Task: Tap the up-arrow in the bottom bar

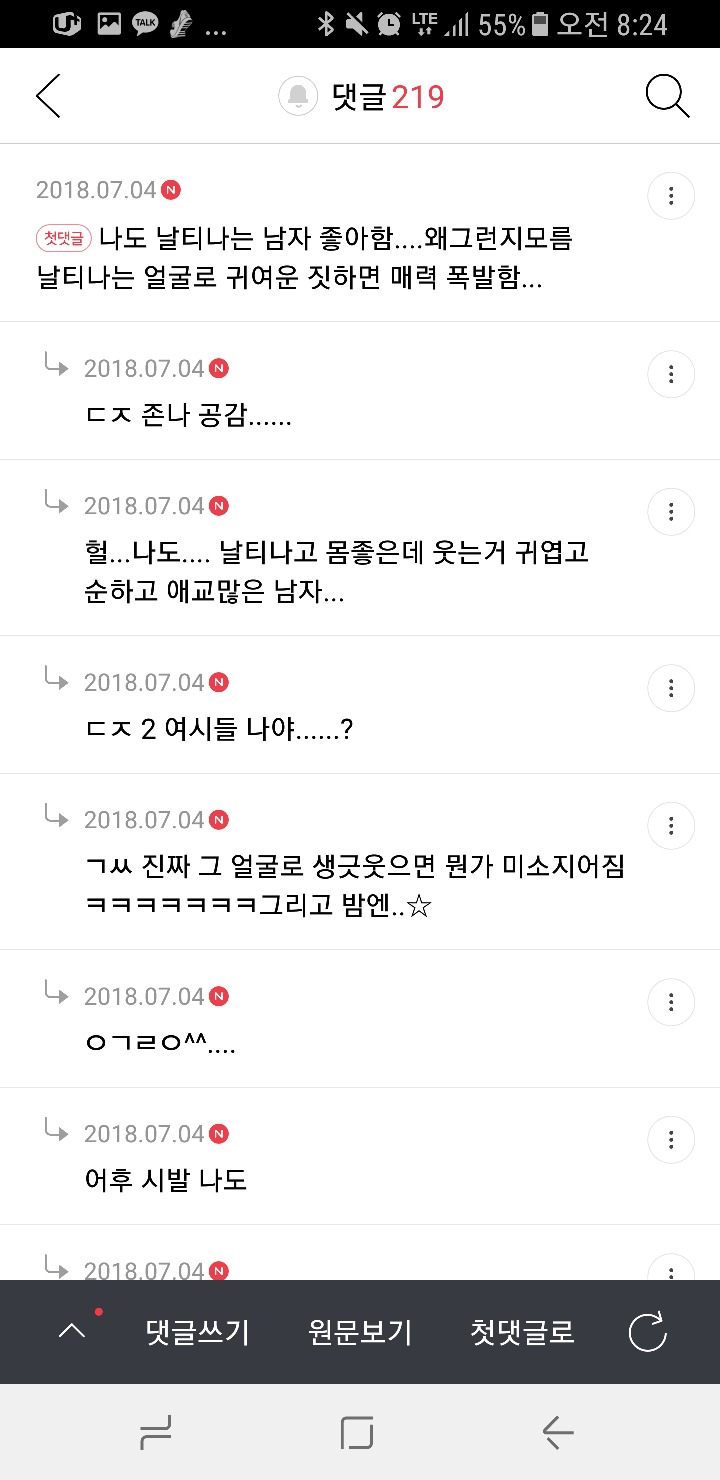Action: [x=73, y=1332]
